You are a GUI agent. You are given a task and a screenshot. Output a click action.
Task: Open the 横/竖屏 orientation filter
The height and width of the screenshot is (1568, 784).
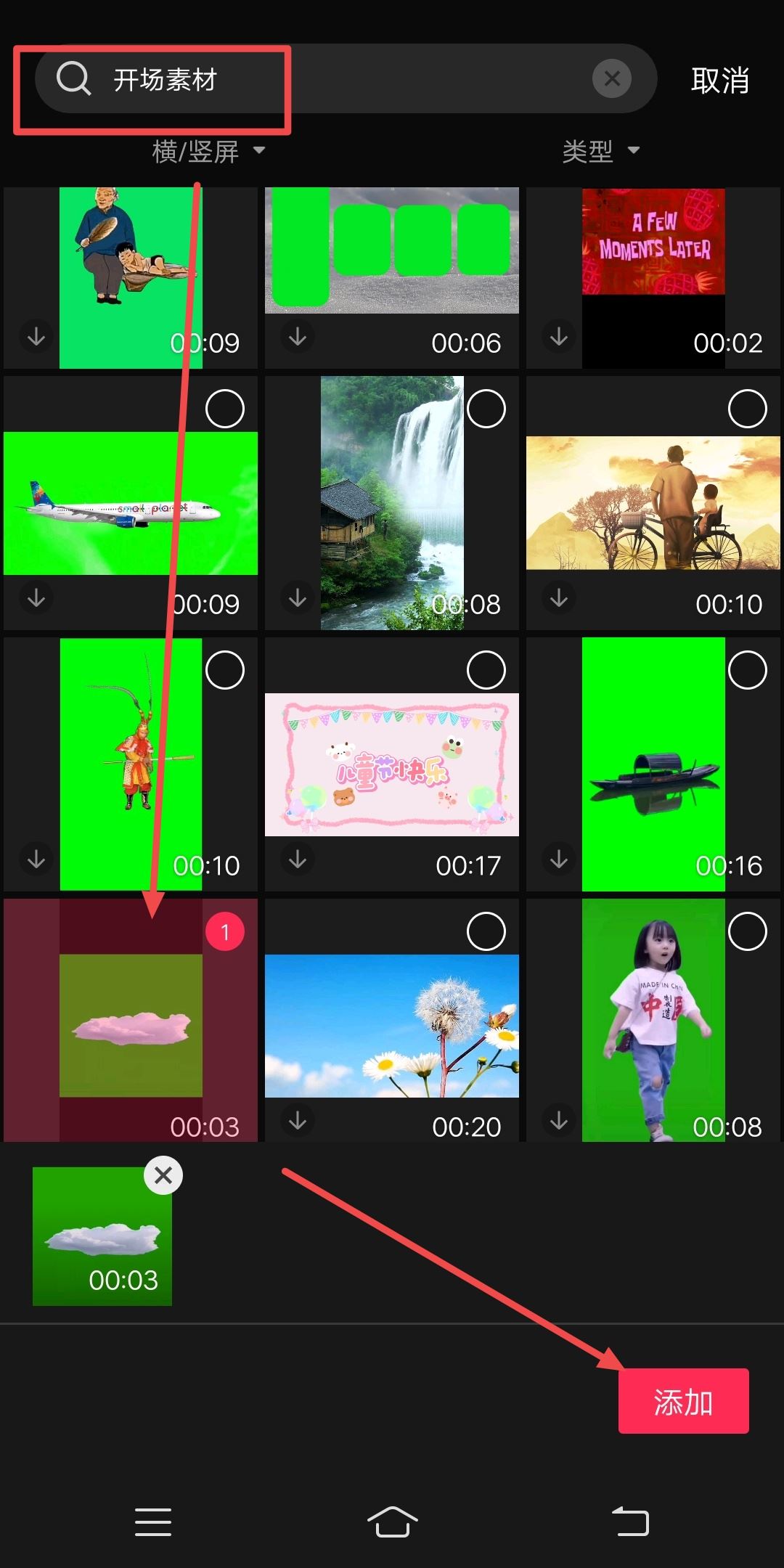208,151
